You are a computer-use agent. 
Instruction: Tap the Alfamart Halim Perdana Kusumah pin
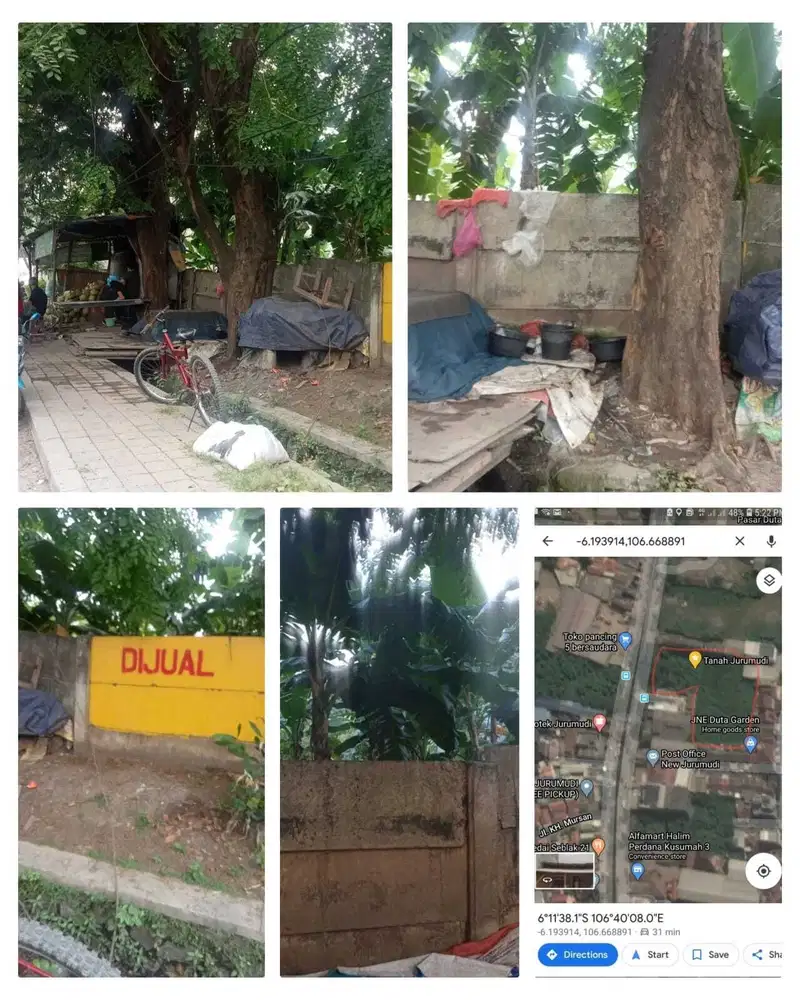pos(638,870)
